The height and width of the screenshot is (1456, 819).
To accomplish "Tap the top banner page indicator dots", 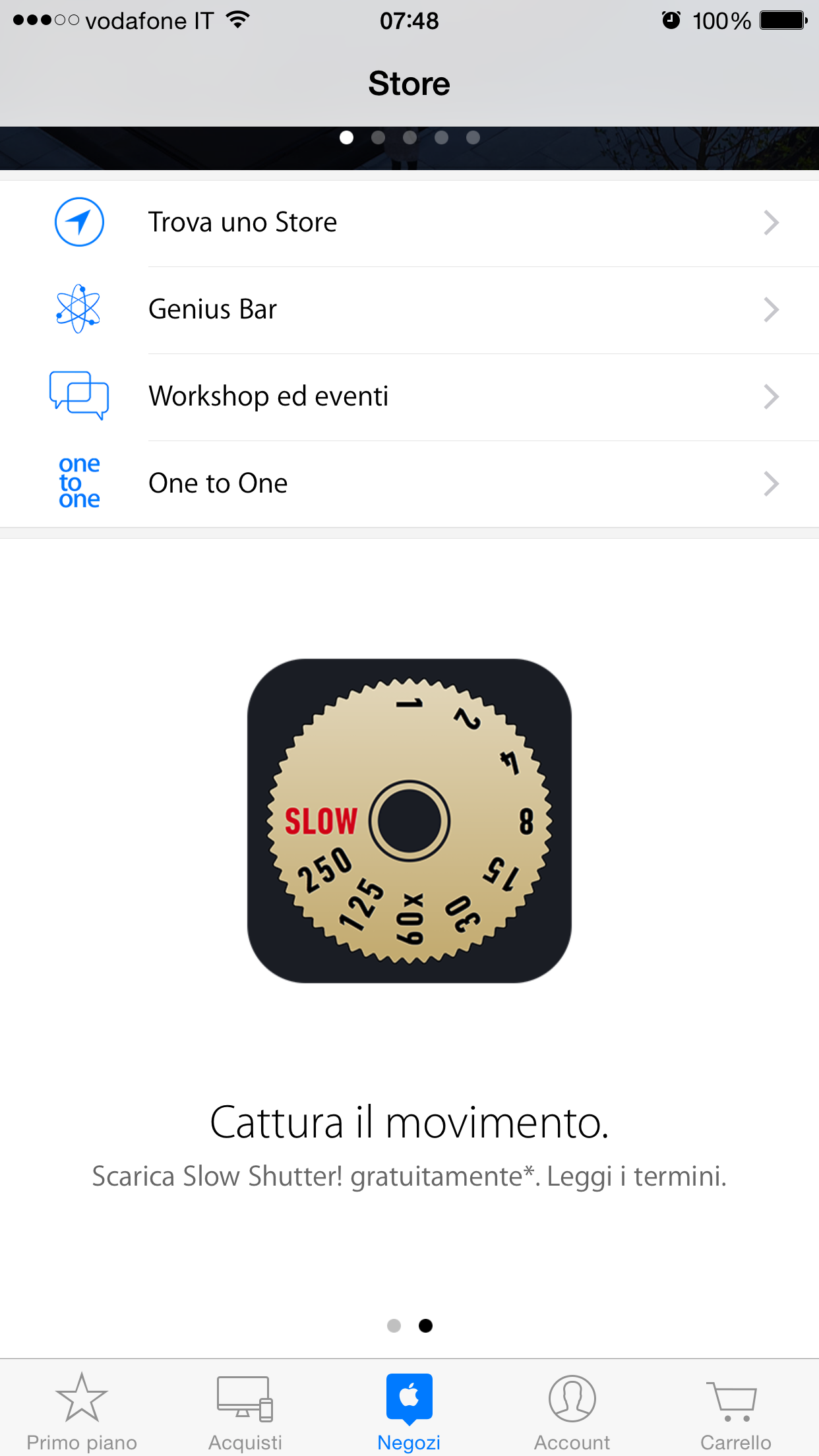I will click(x=409, y=137).
